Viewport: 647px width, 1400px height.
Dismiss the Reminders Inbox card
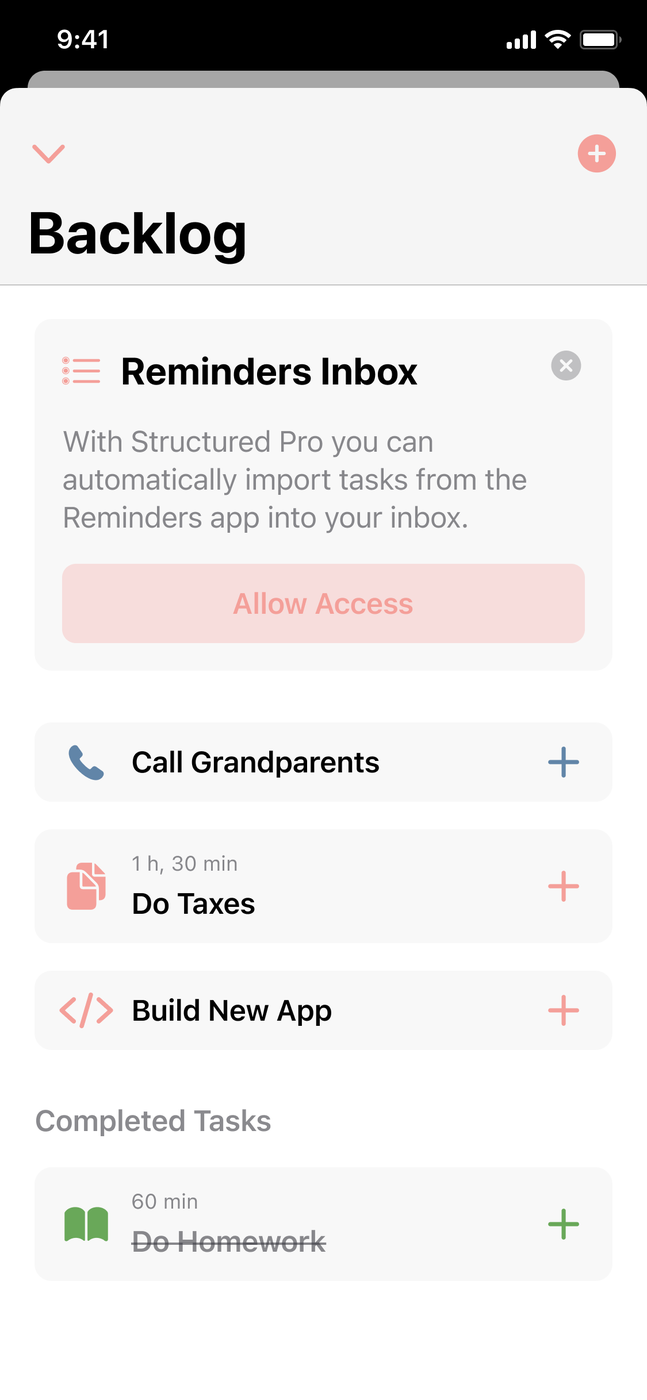[x=566, y=366]
